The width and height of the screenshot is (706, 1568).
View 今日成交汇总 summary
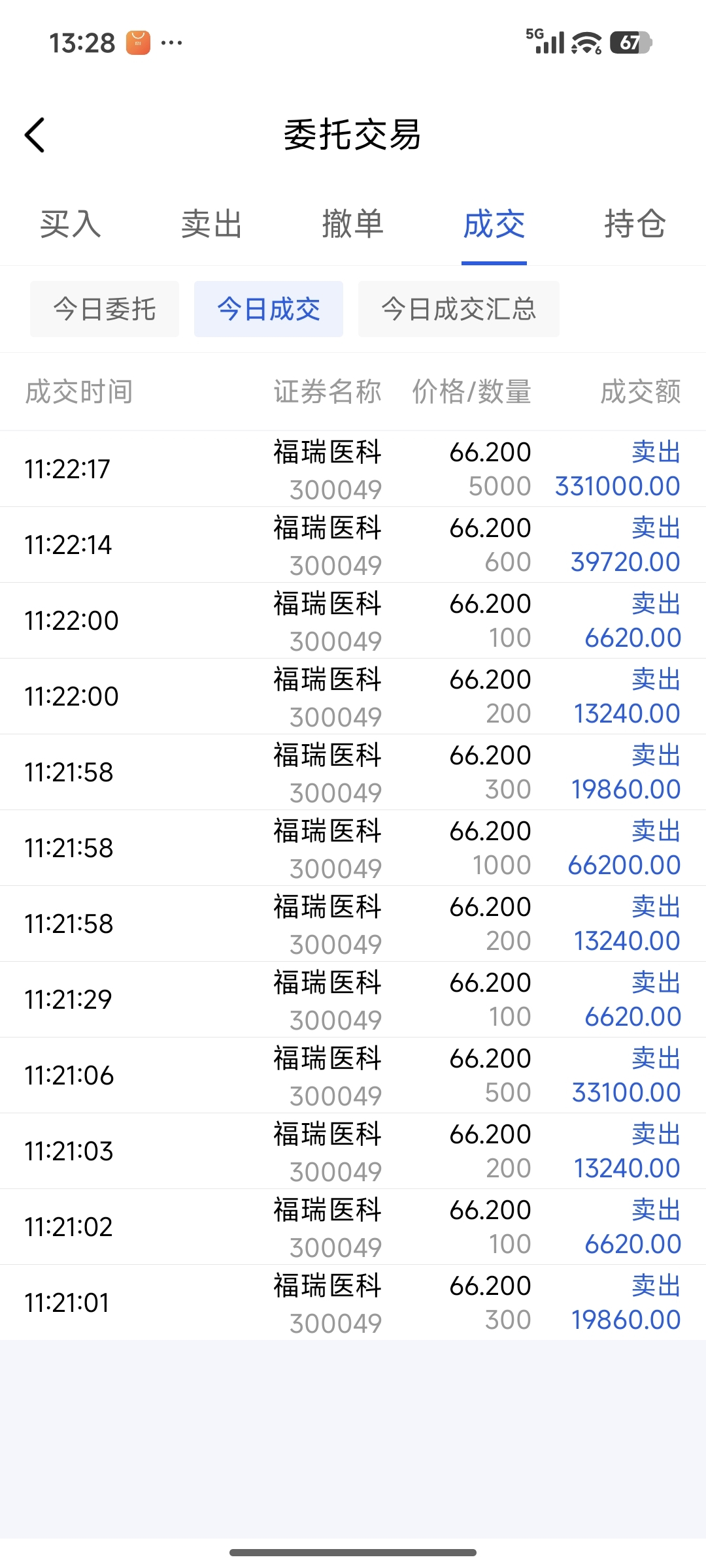tap(459, 309)
